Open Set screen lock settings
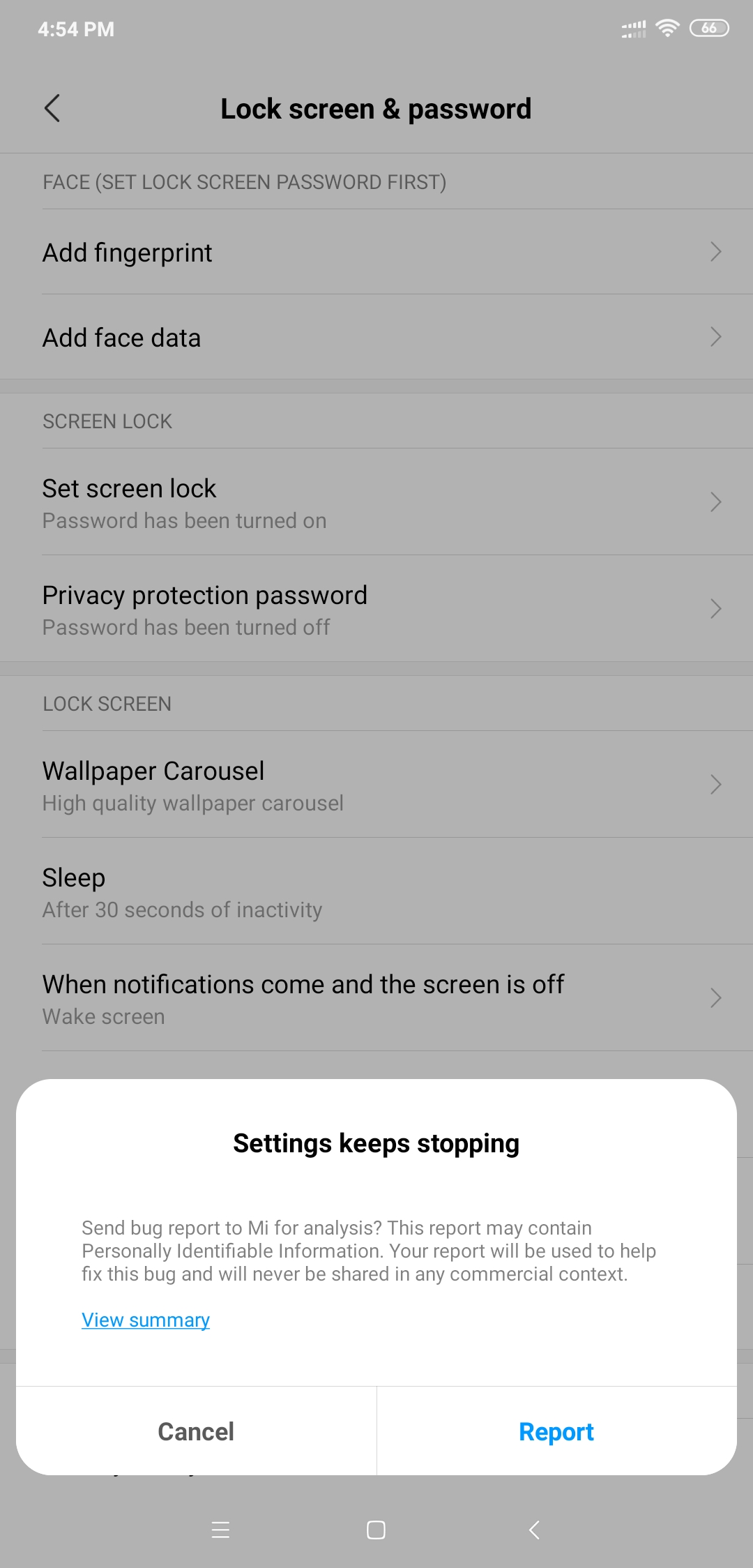This screenshot has height=1568, width=753. [x=376, y=502]
